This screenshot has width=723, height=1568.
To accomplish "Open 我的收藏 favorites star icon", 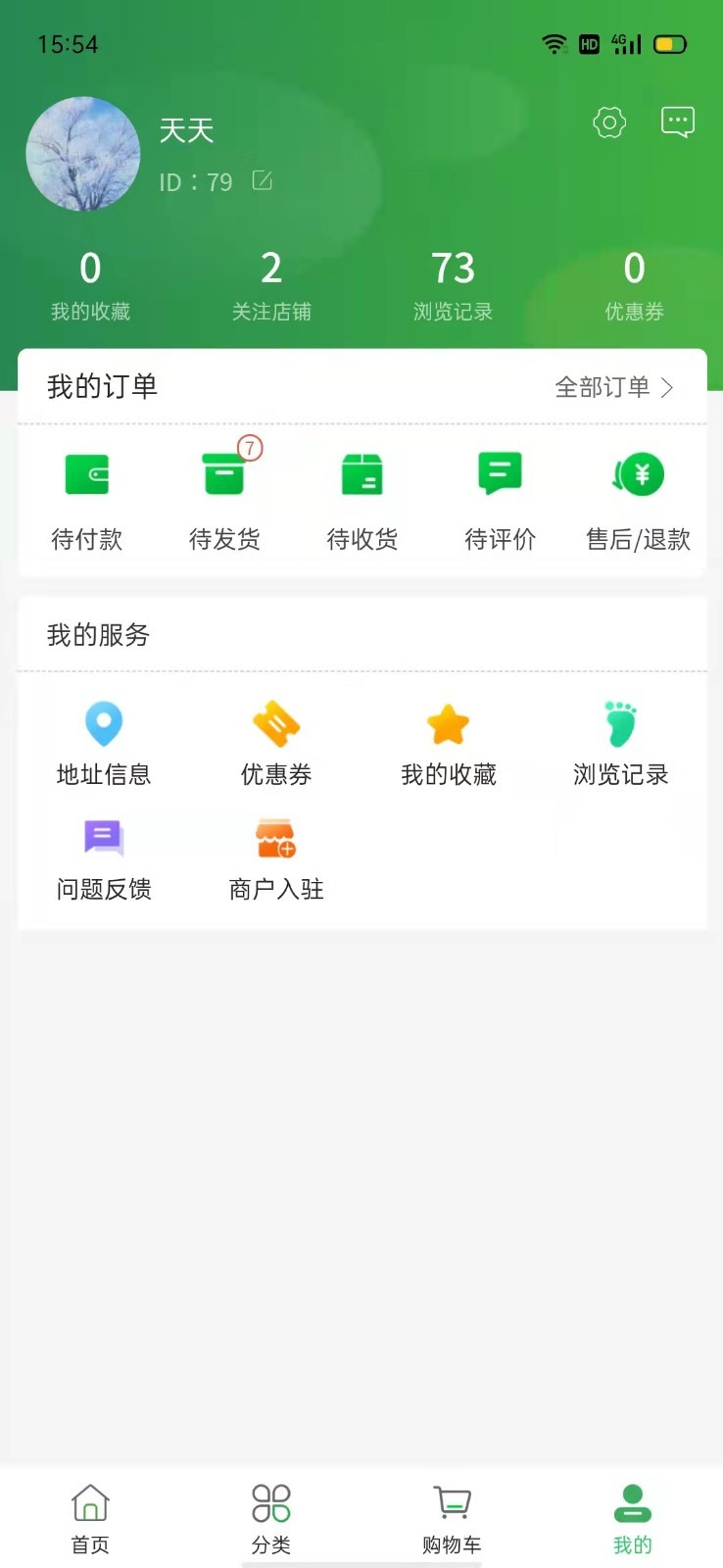I will (x=448, y=743).
